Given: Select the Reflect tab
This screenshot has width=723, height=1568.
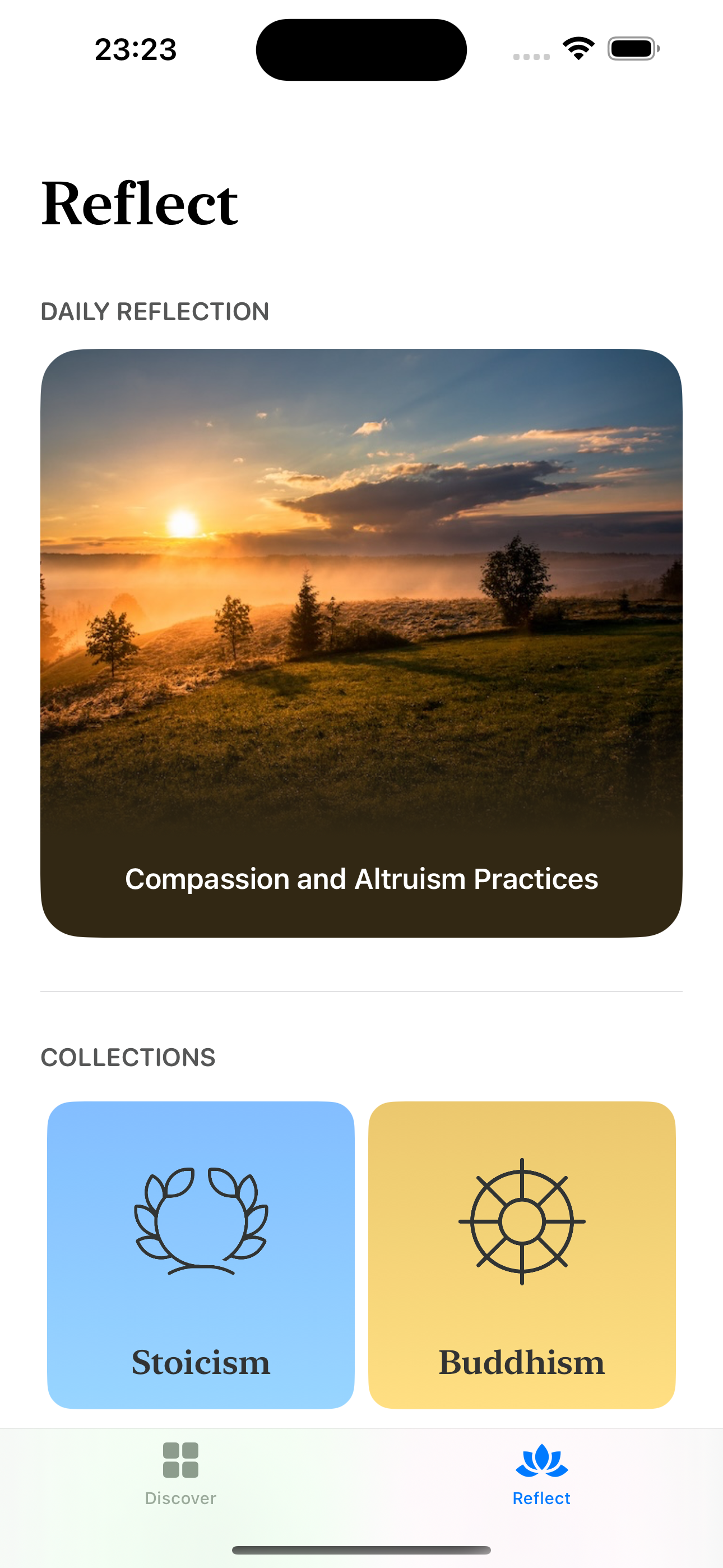Looking at the screenshot, I should [541, 1473].
